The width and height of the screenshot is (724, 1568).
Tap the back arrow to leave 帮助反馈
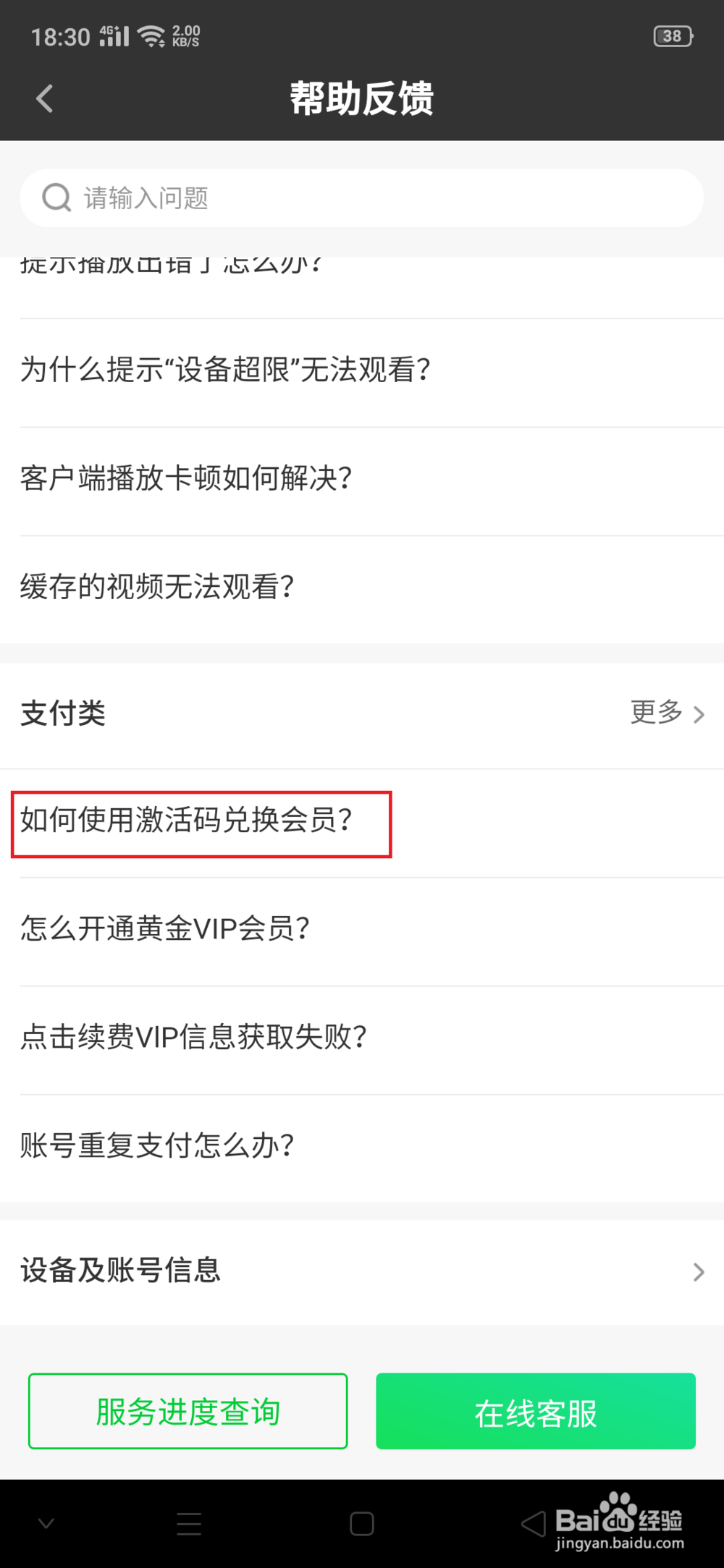coord(45,98)
